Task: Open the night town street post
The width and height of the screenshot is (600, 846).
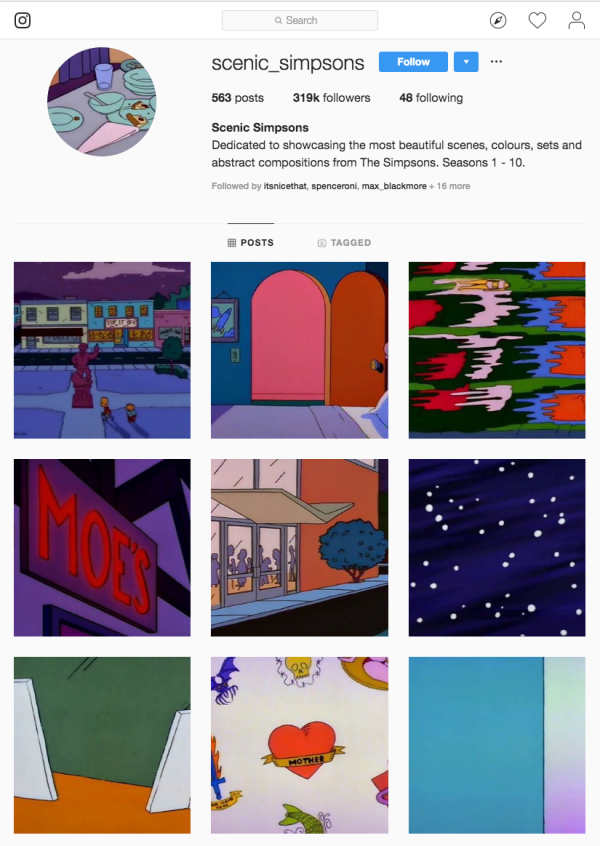Action: (x=102, y=350)
